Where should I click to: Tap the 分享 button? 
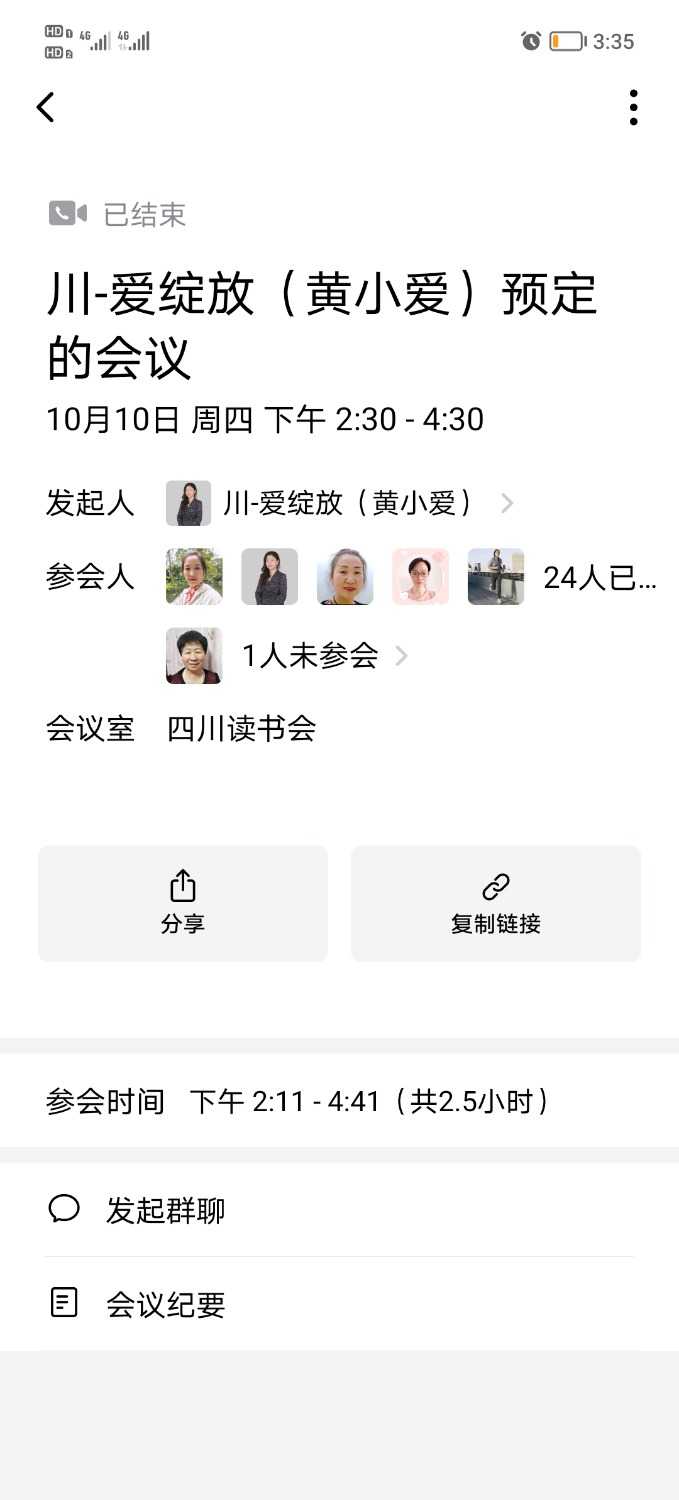183,903
